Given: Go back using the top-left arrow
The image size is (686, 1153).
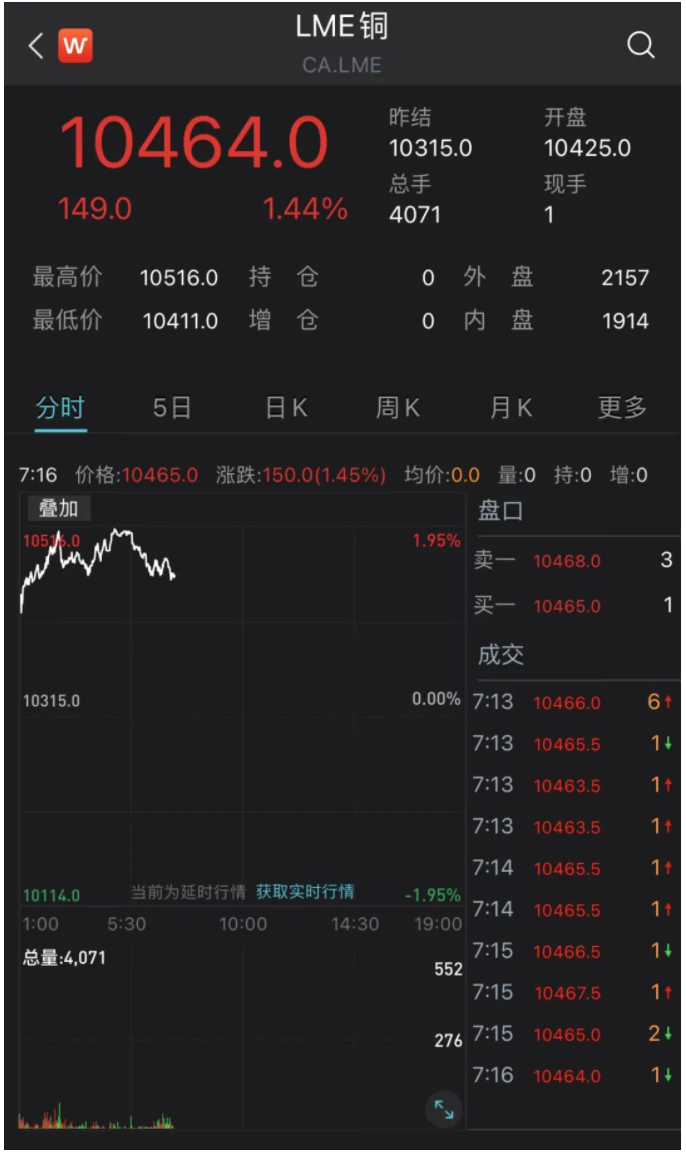Looking at the screenshot, I should pos(36,45).
